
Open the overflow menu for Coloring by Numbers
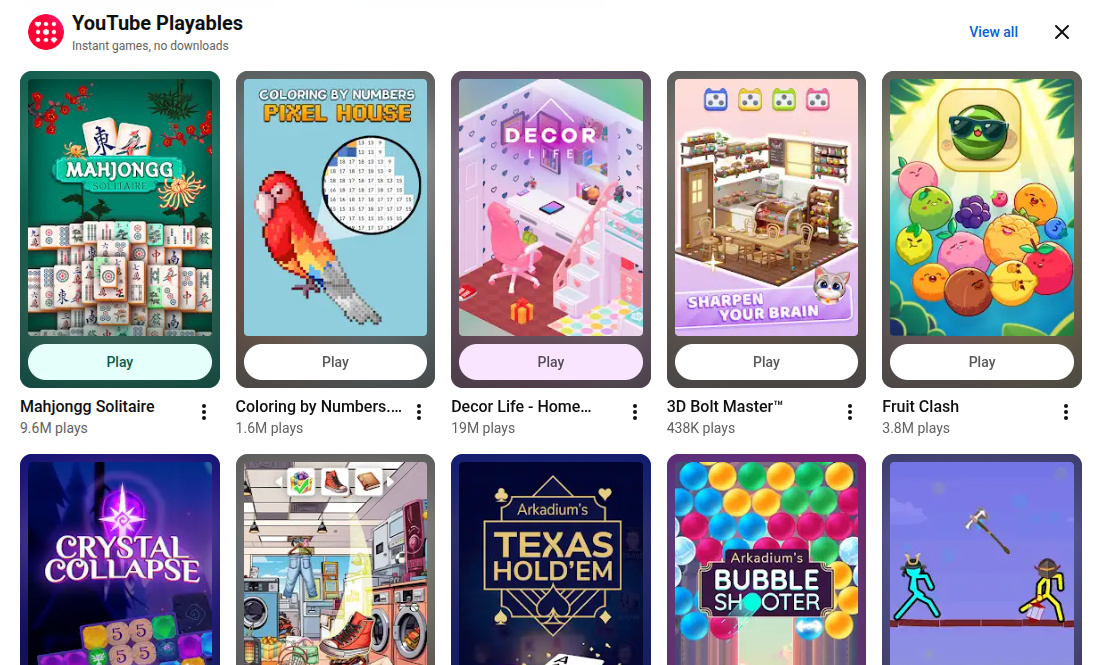tap(419, 412)
